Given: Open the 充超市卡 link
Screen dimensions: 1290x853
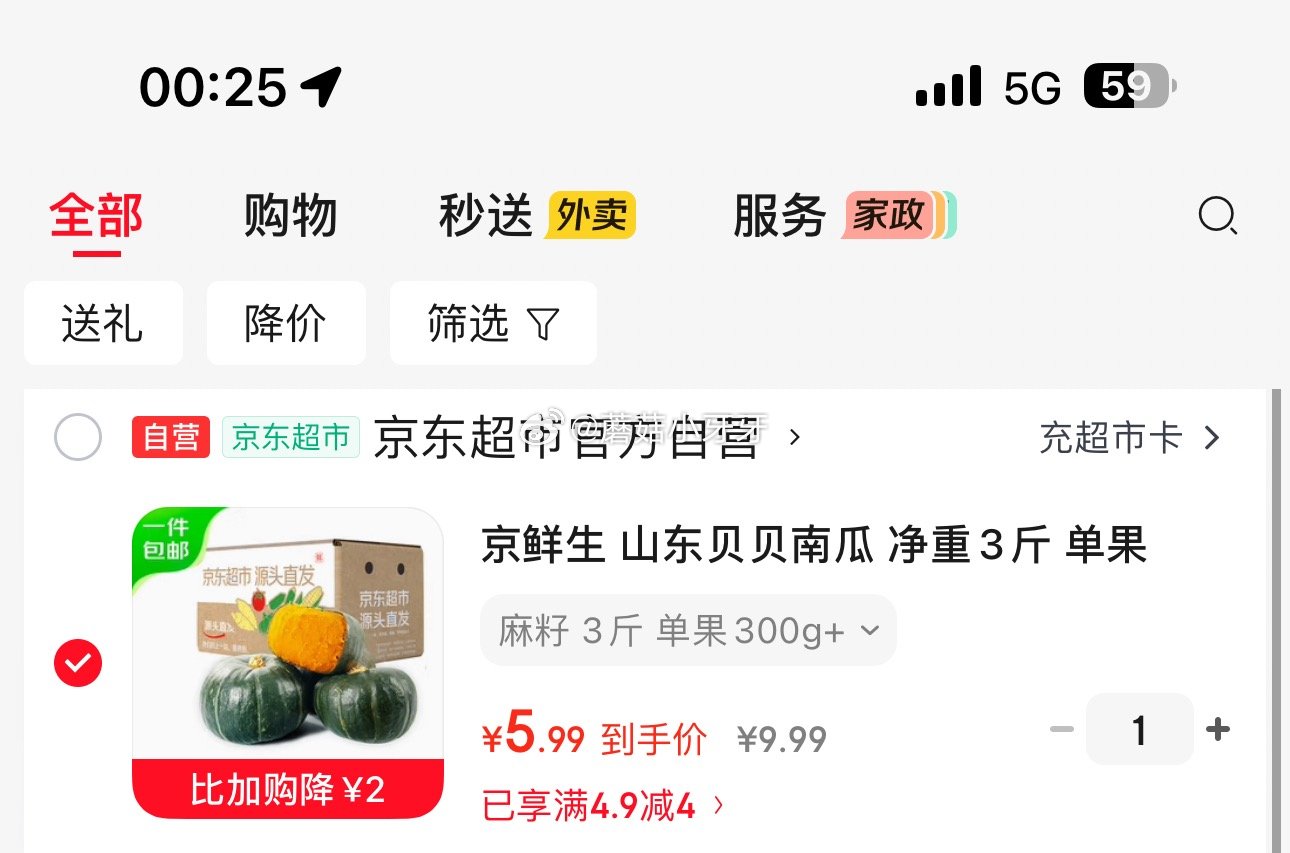Looking at the screenshot, I should tap(1129, 438).
